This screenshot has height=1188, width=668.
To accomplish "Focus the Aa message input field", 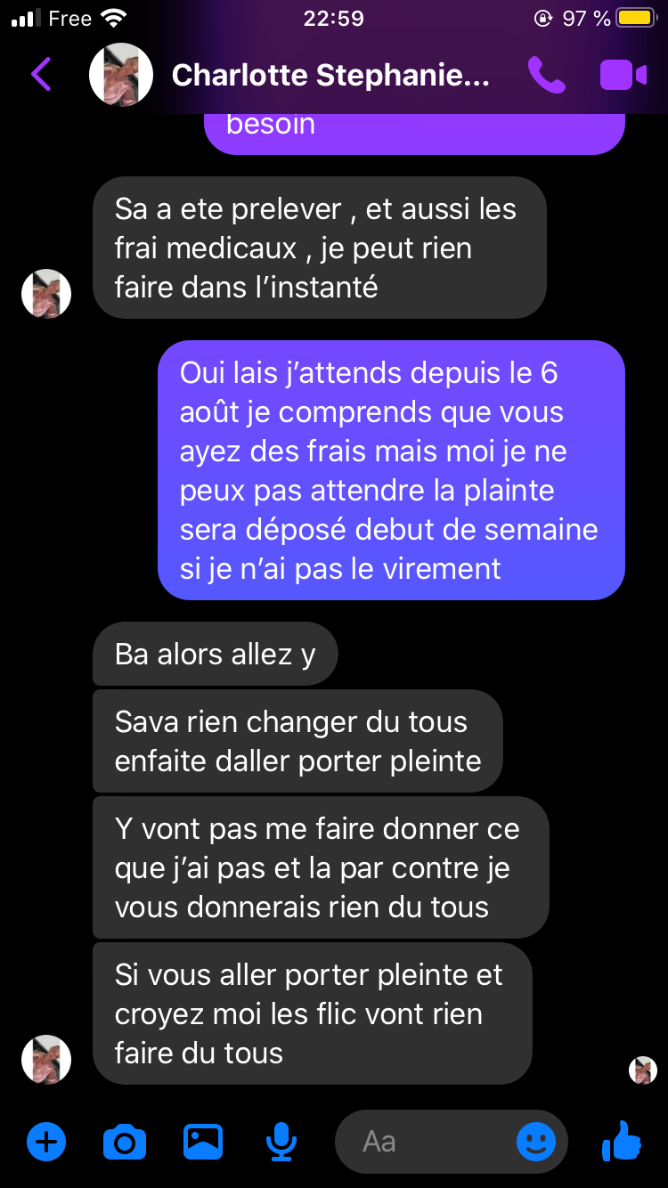I will [x=420, y=1141].
